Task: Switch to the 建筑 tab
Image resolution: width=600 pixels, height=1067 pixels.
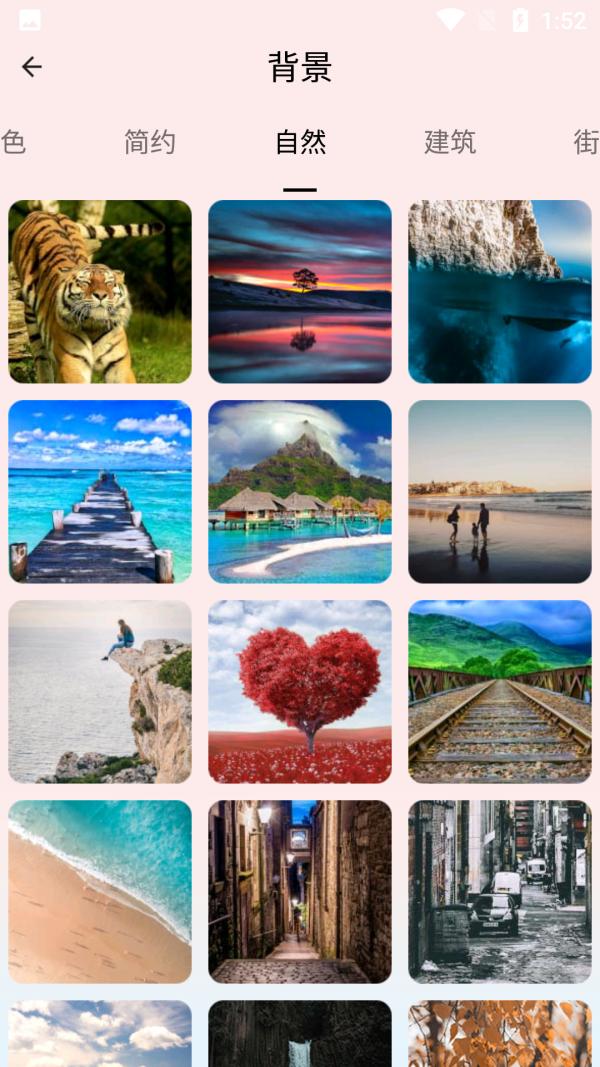Action: pos(450,142)
